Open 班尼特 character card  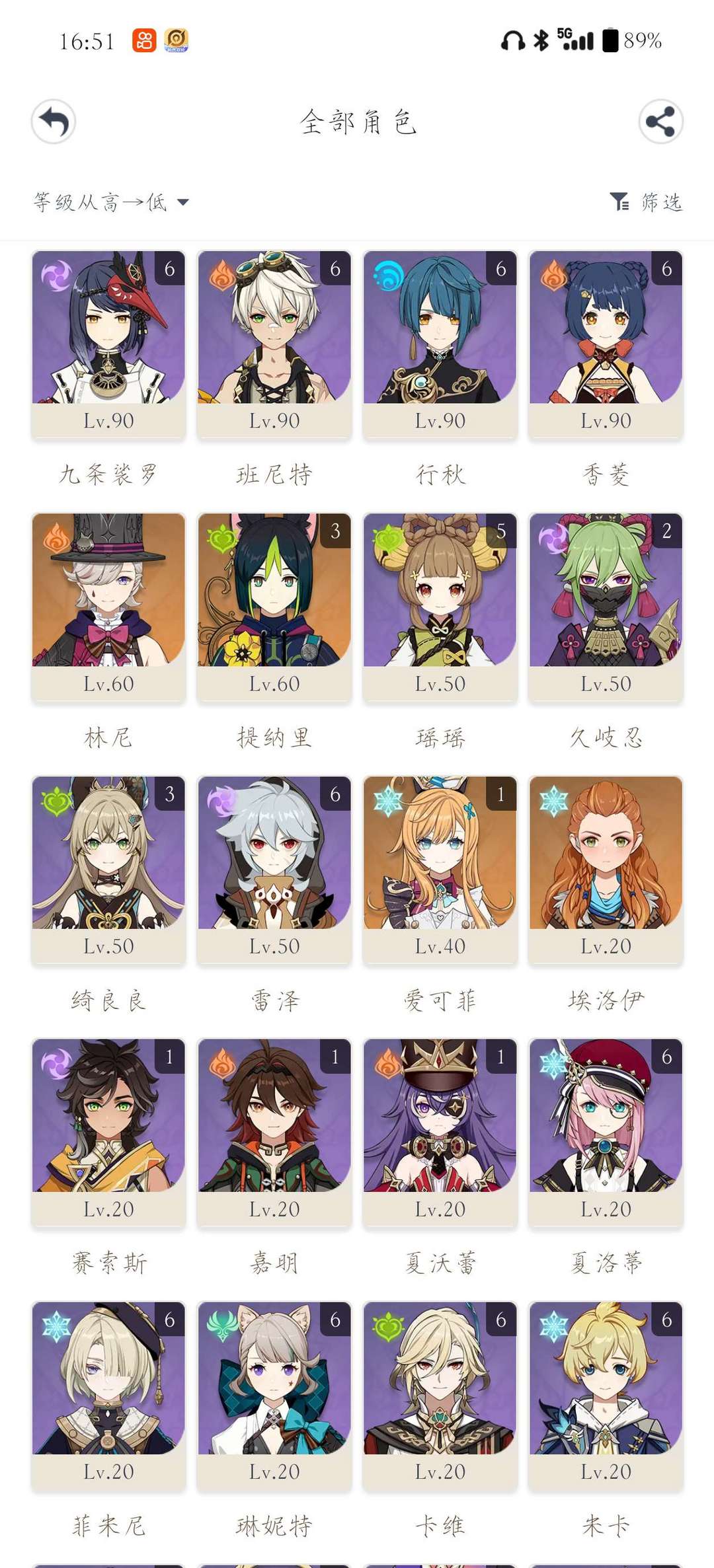(x=274, y=344)
